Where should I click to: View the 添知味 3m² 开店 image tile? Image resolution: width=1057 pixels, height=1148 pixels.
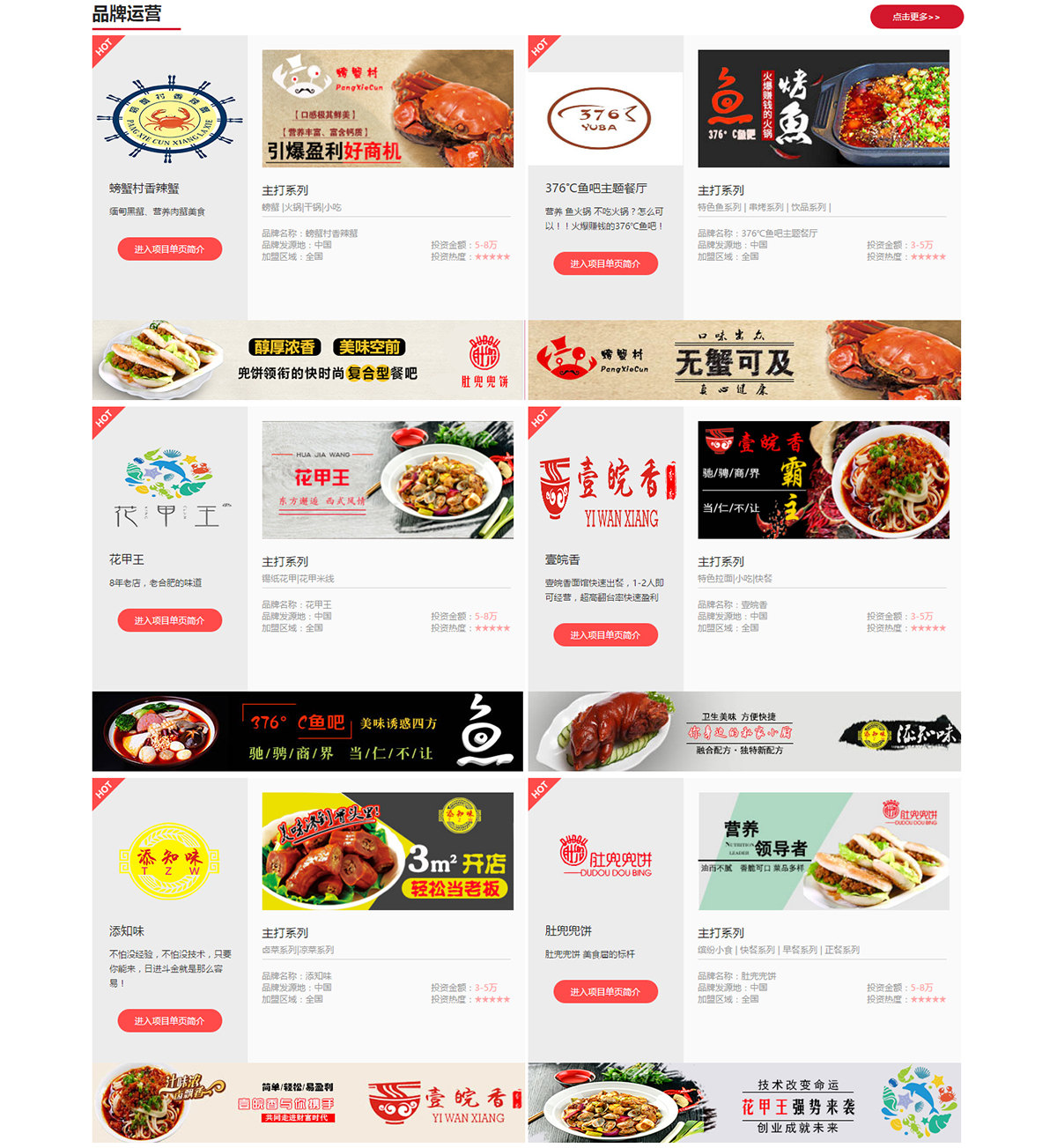click(388, 851)
